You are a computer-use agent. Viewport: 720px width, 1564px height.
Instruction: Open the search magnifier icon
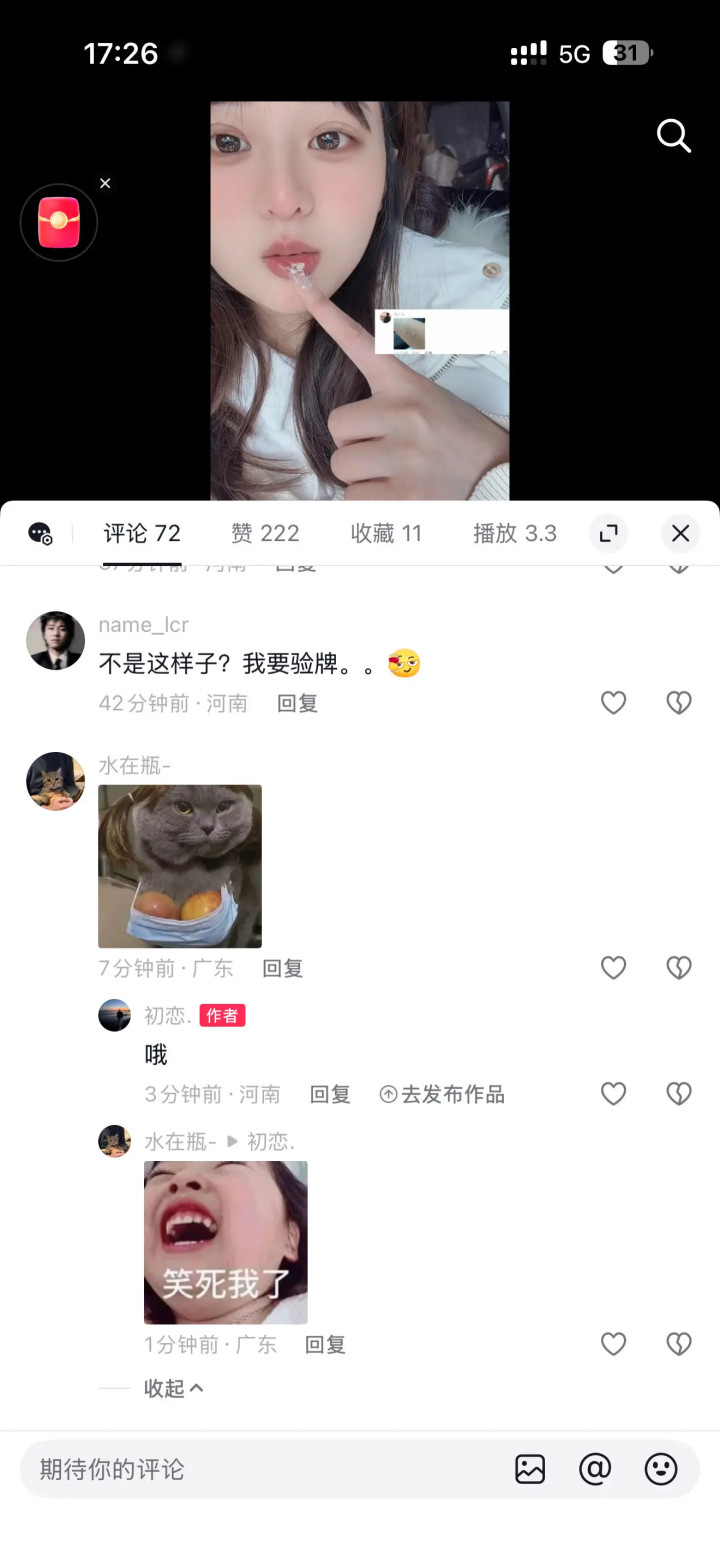coord(673,135)
